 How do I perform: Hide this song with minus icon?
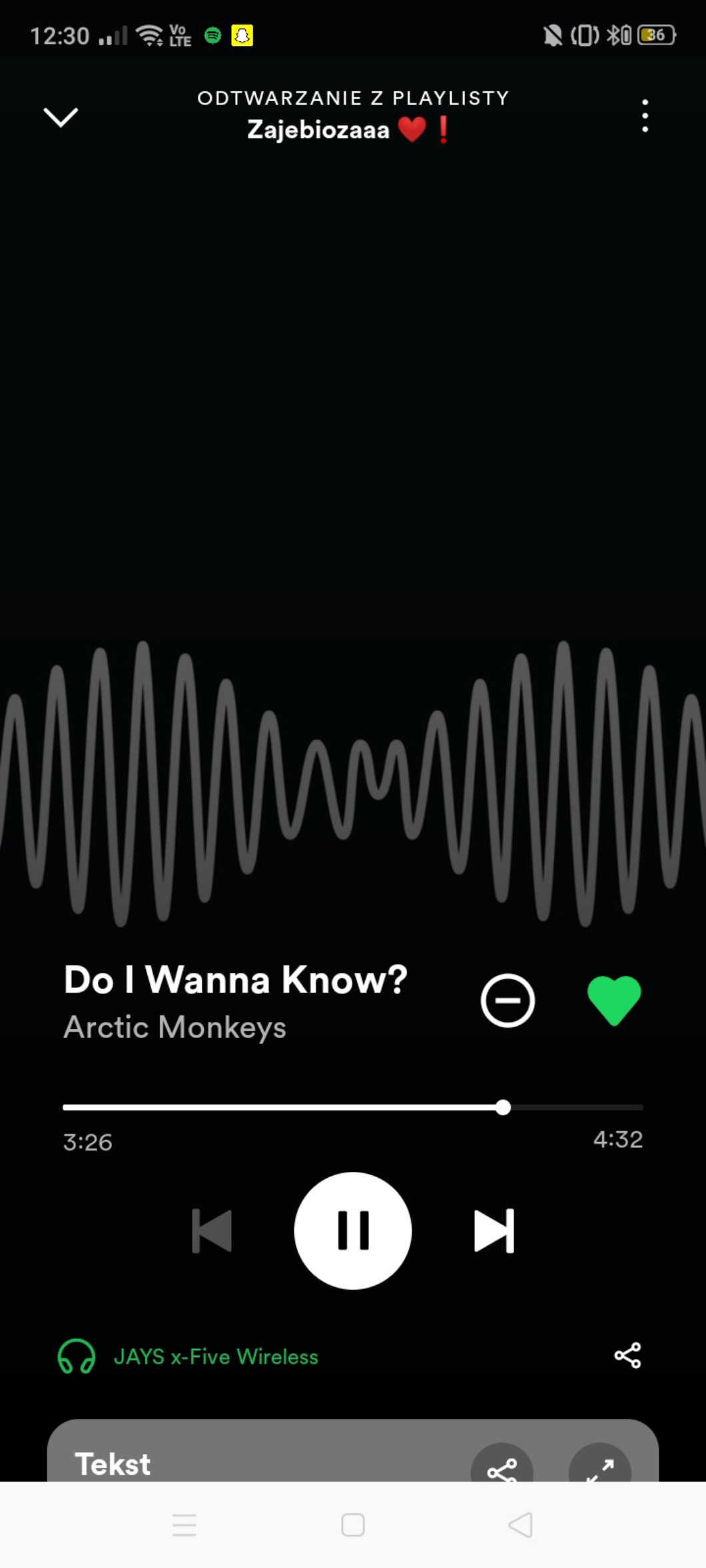click(x=508, y=1001)
